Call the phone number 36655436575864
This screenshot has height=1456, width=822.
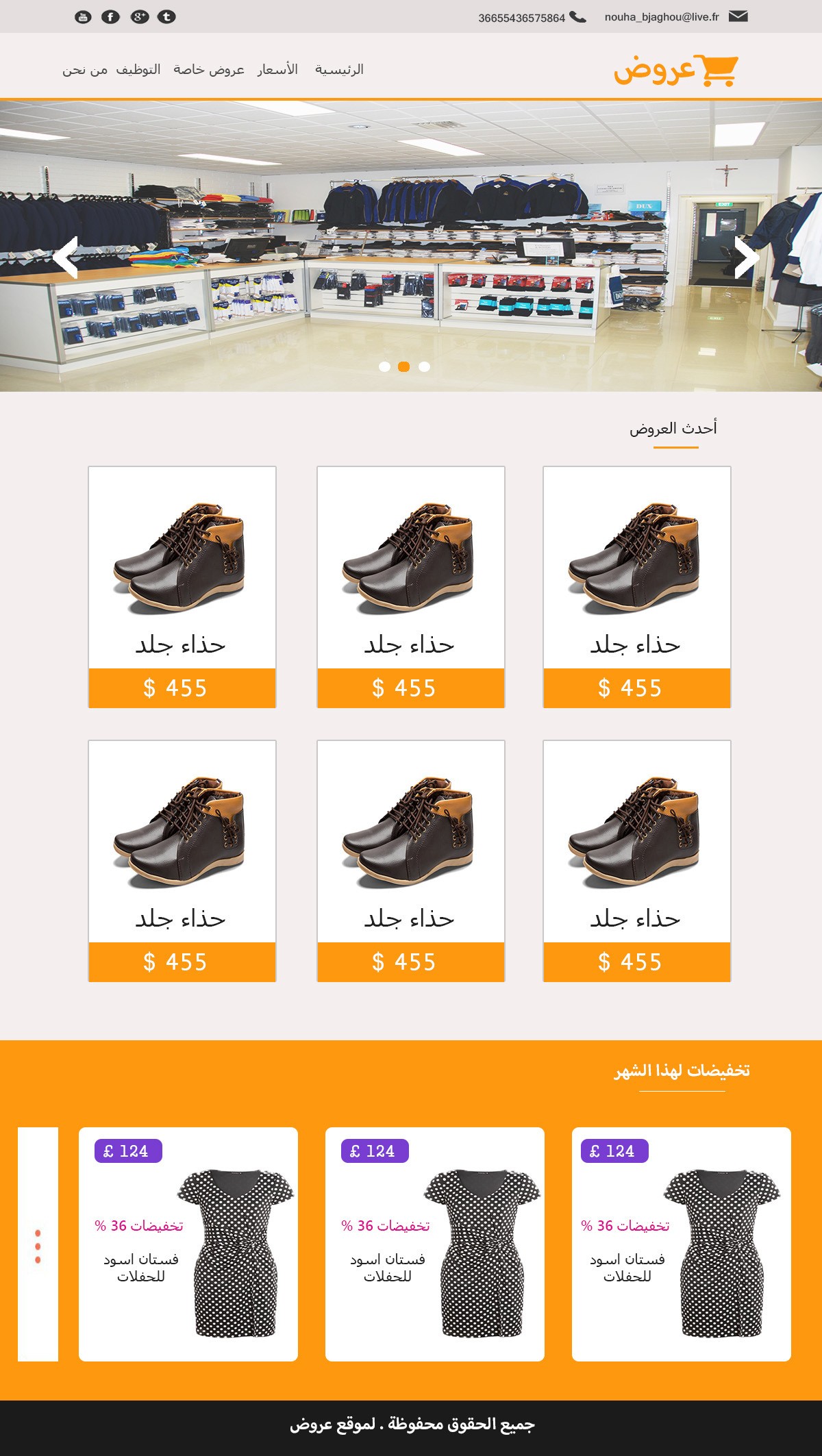pos(522,18)
